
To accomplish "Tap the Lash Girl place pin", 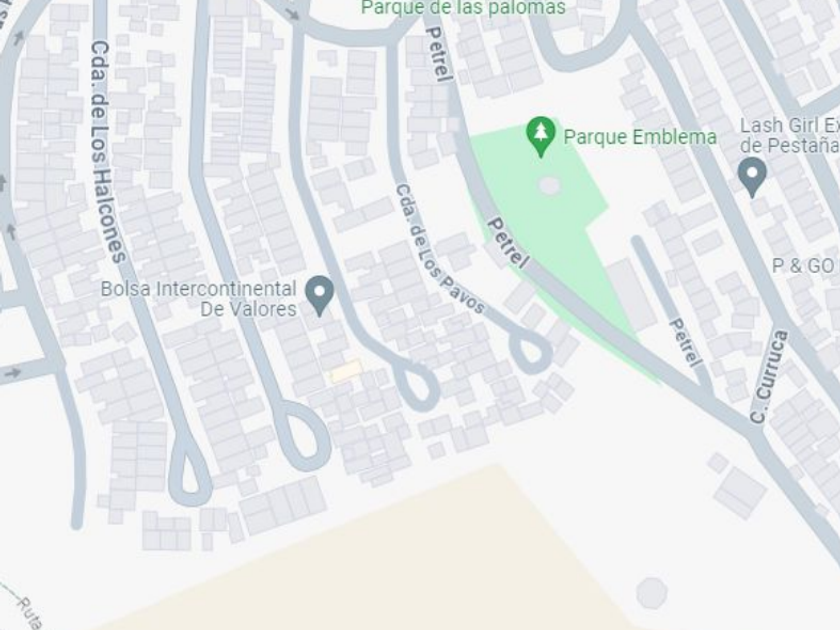I will 752,177.
